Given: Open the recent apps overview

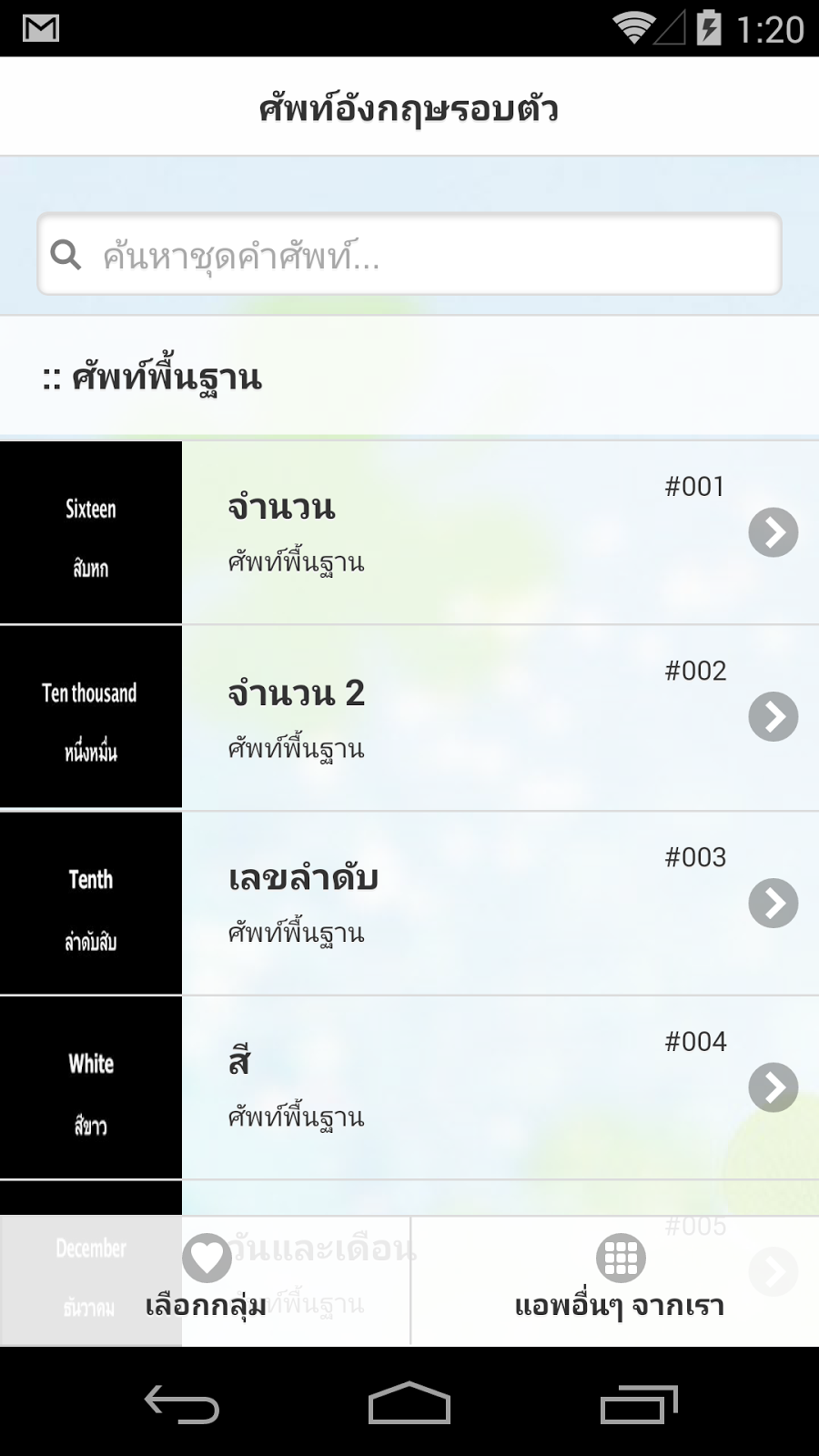Looking at the screenshot, I should pos(639,1403).
